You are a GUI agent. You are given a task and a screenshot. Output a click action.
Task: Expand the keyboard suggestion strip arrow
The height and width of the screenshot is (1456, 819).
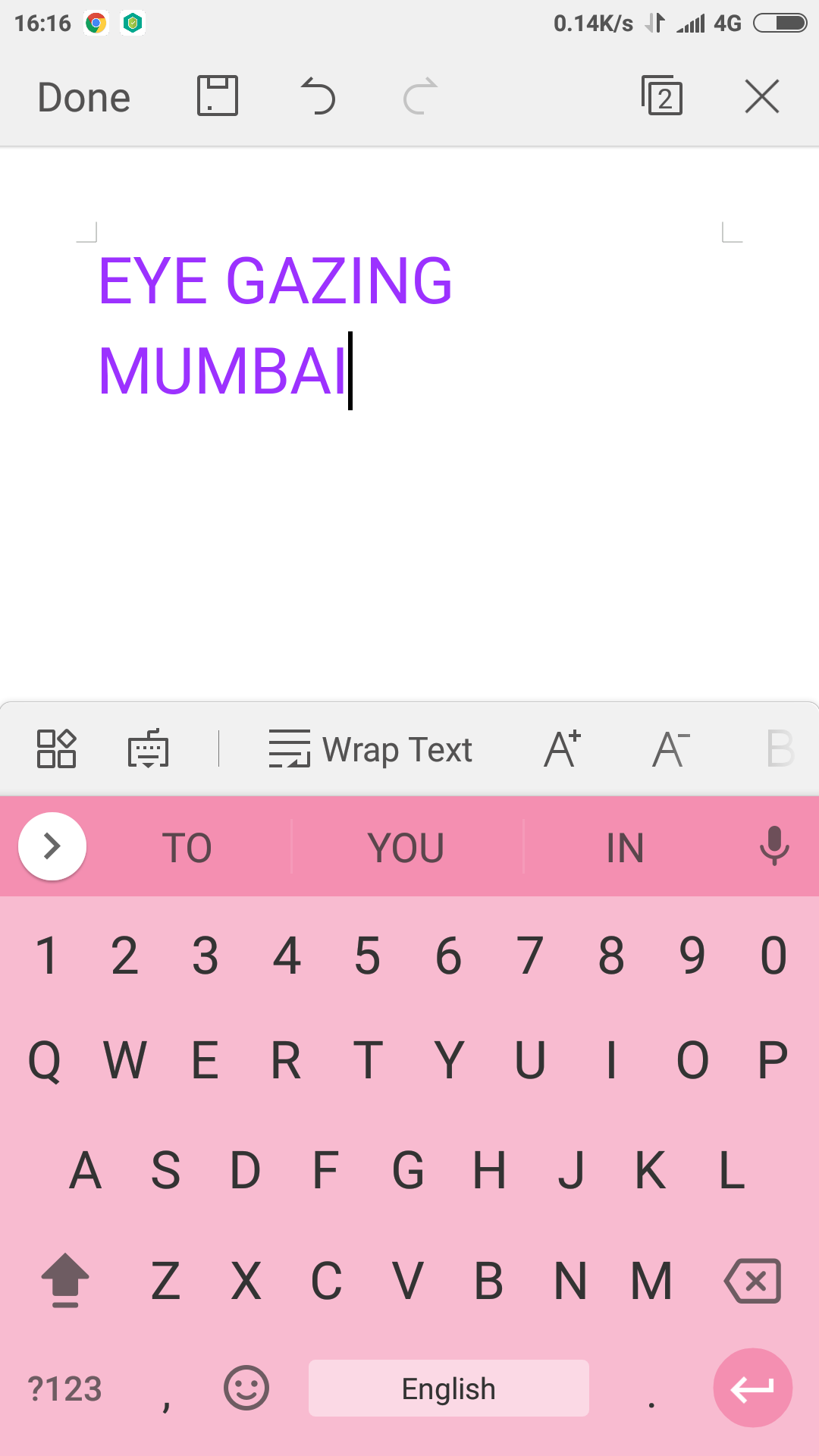[52, 846]
